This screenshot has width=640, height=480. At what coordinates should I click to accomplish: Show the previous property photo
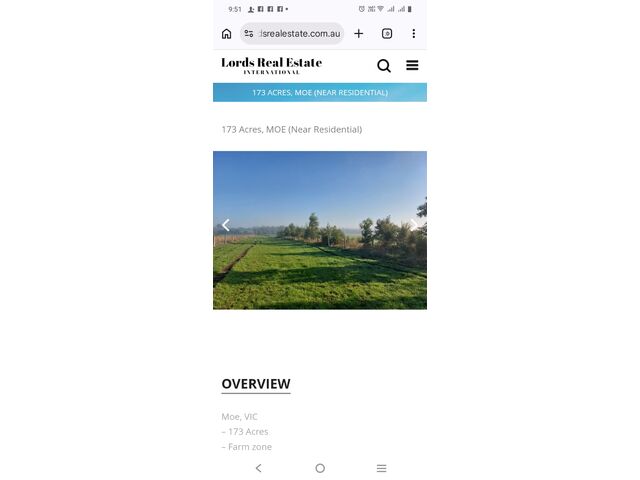tap(226, 225)
